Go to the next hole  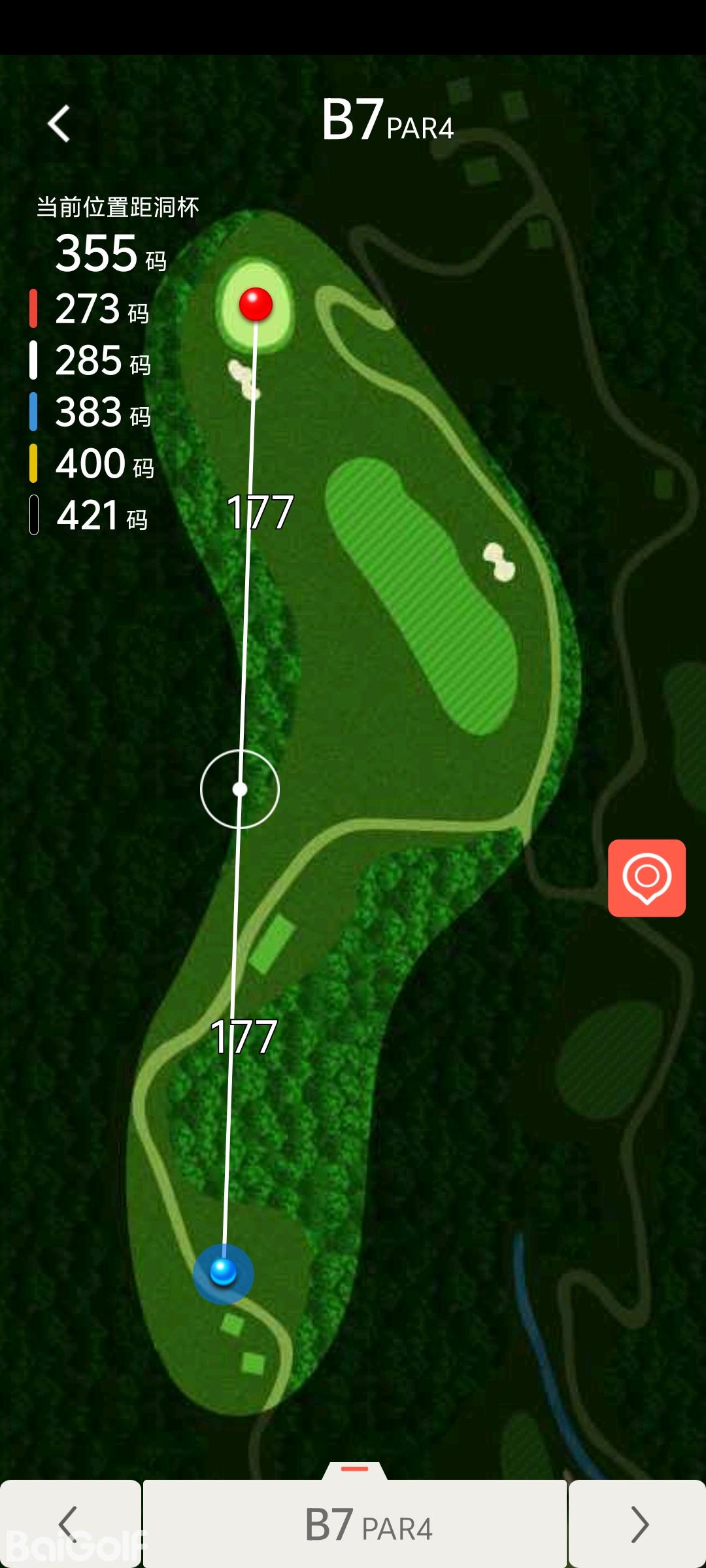click(x=638, y=1524)
